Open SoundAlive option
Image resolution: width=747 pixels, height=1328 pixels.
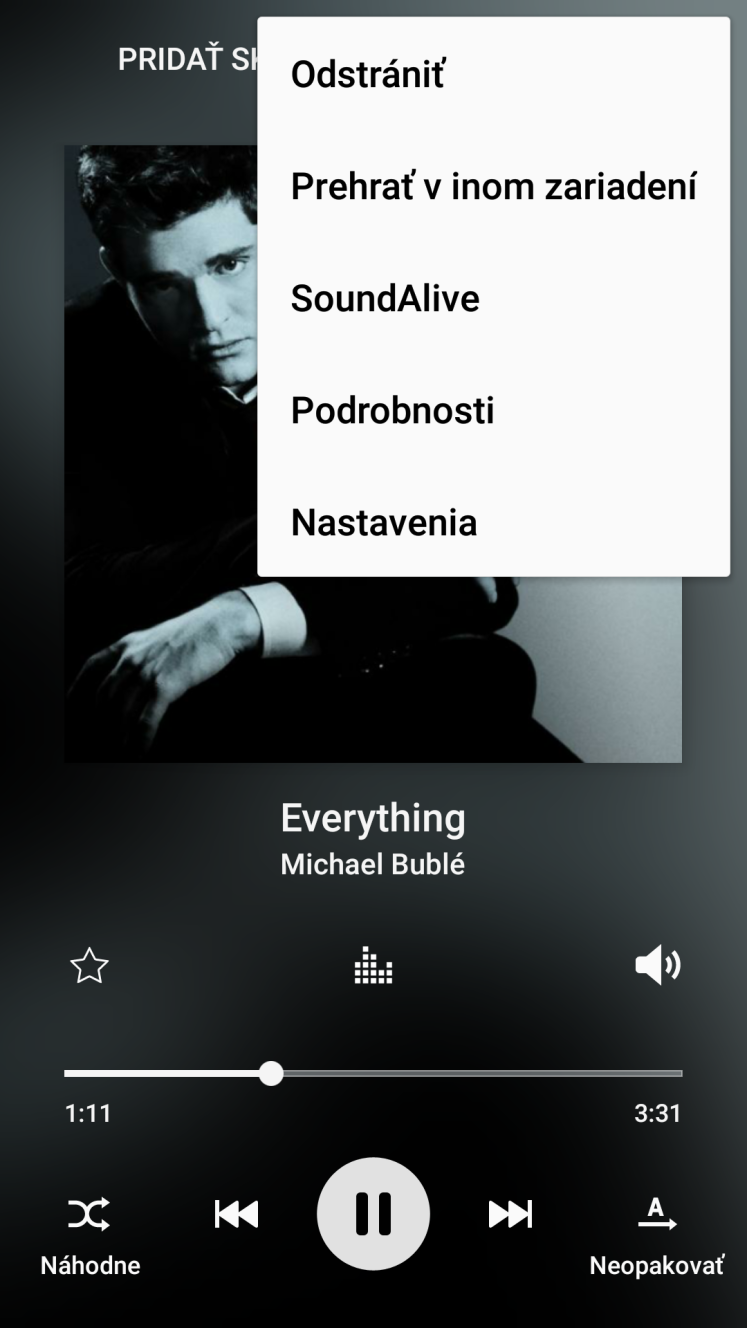pyautogui.click(x=493, y=299)
